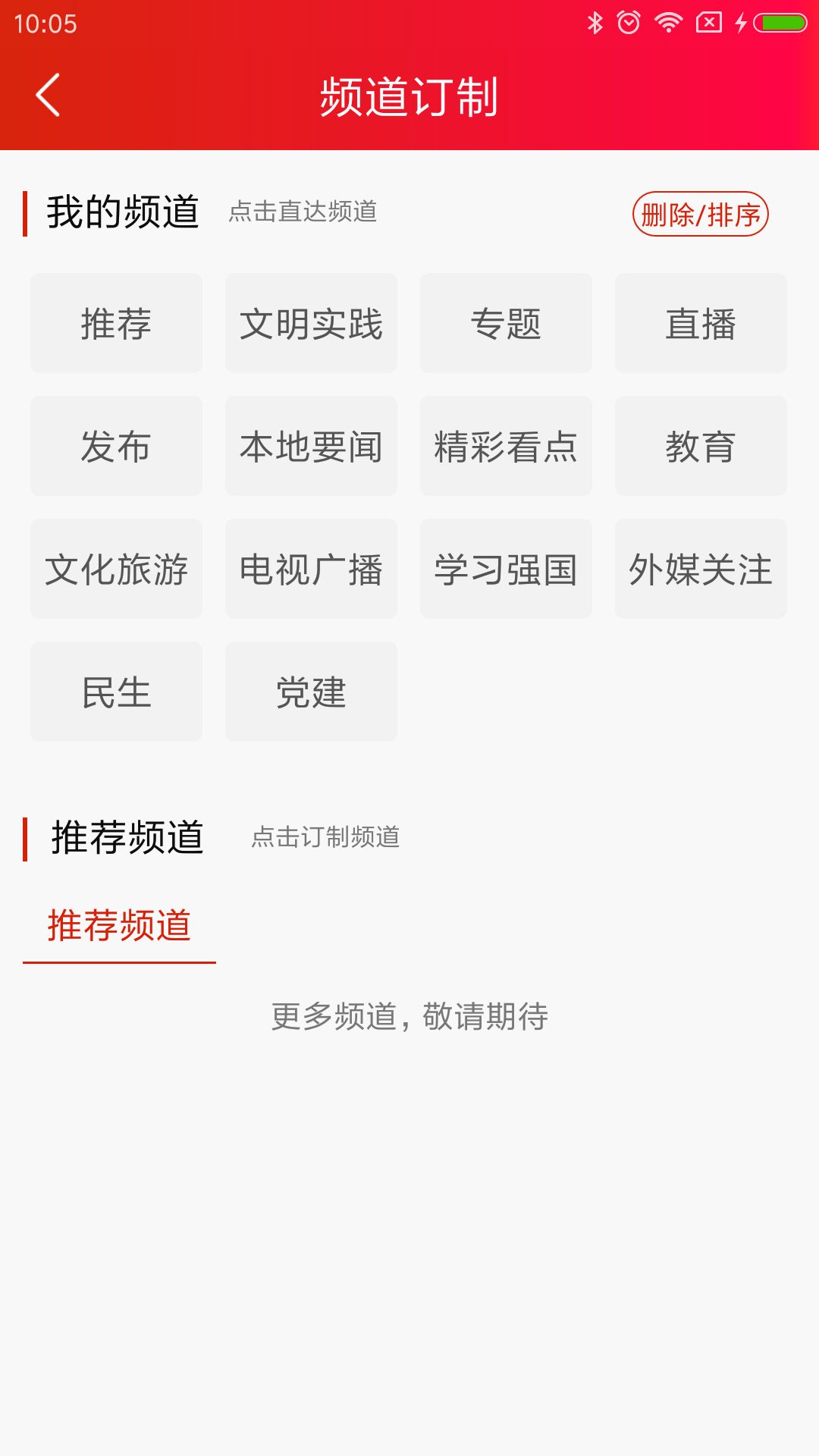Click the alarm clock status icon

(x=628, y=22)
